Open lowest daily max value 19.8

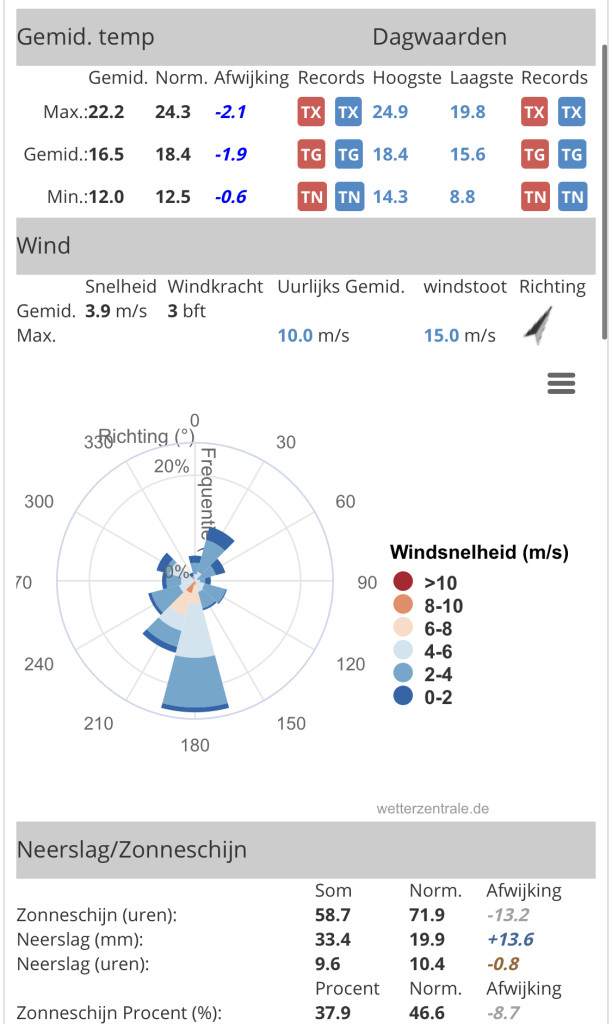468,112
